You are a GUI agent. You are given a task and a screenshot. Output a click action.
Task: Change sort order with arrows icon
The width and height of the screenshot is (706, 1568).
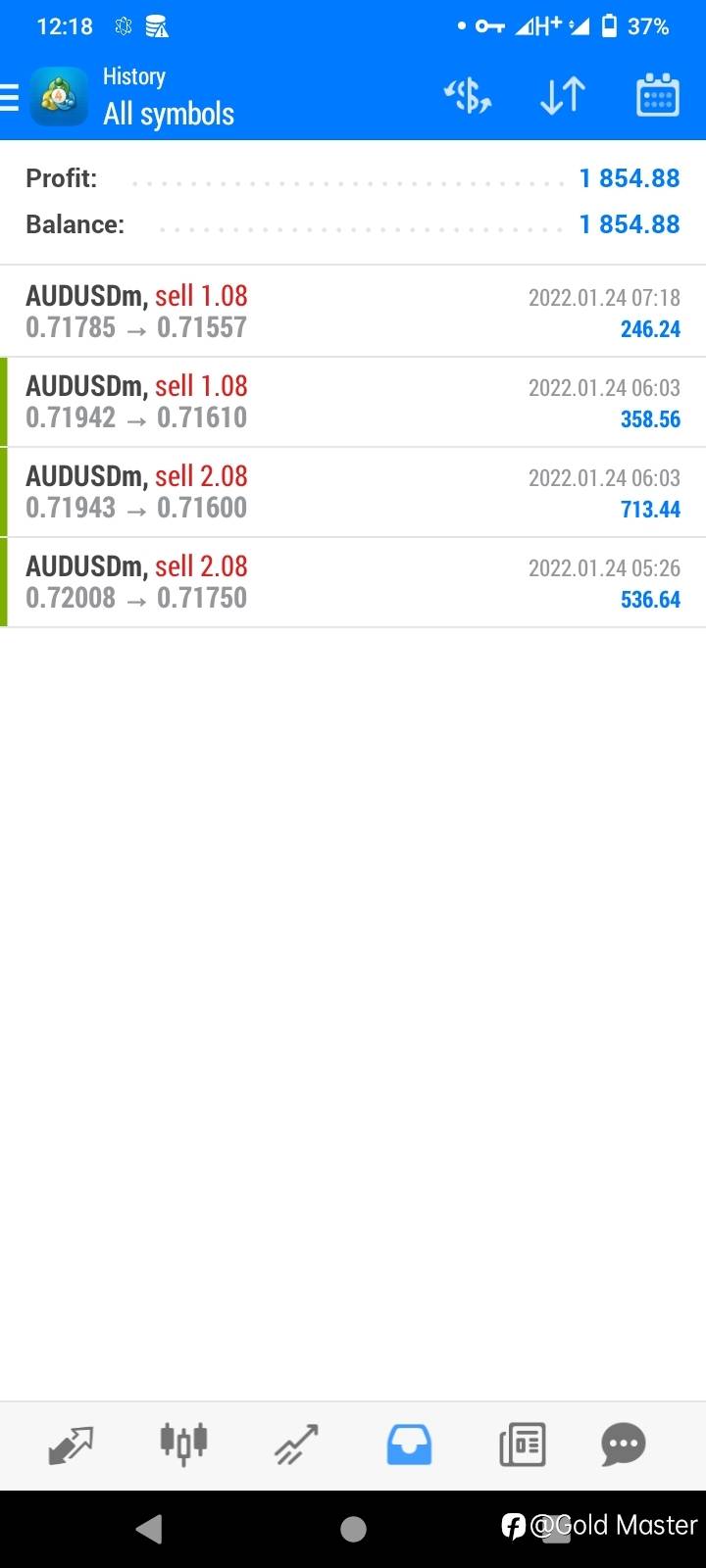coord(563,96)
